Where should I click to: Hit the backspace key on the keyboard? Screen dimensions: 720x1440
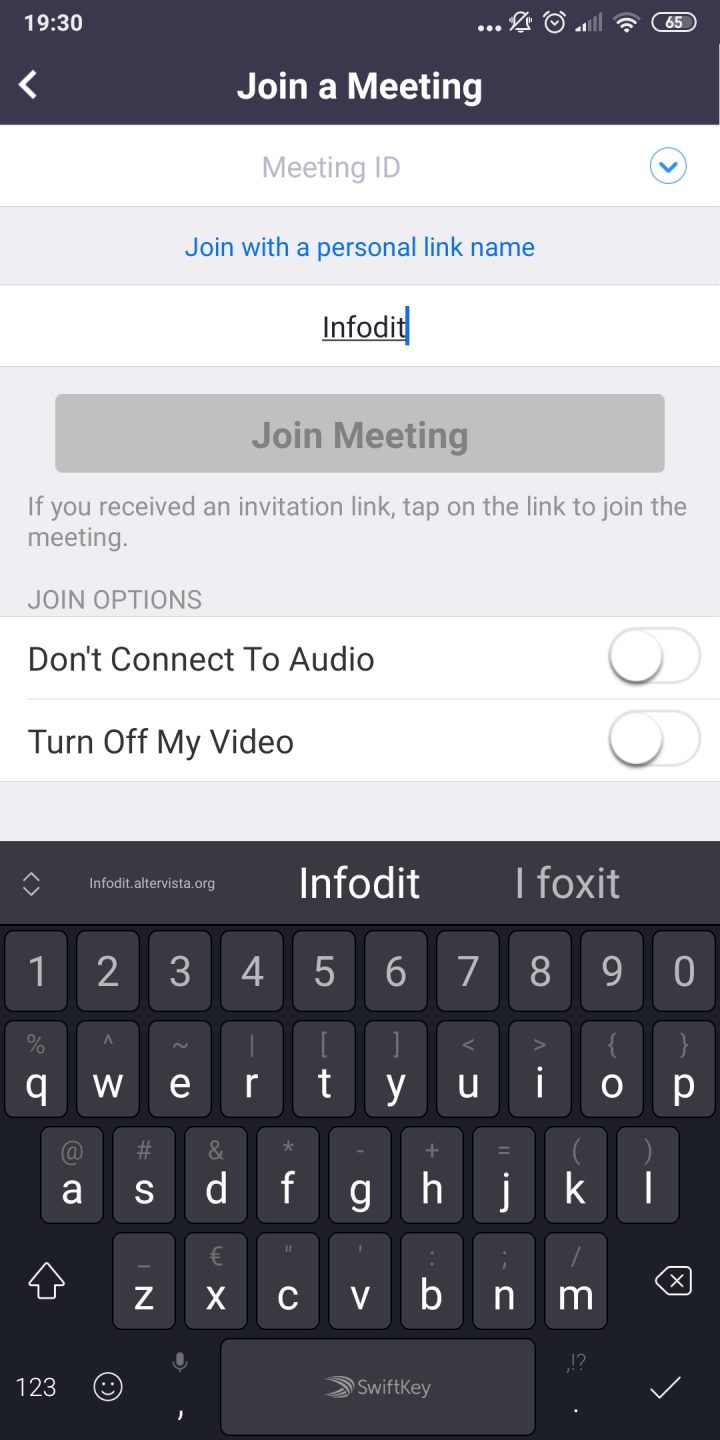[673, 1281]
